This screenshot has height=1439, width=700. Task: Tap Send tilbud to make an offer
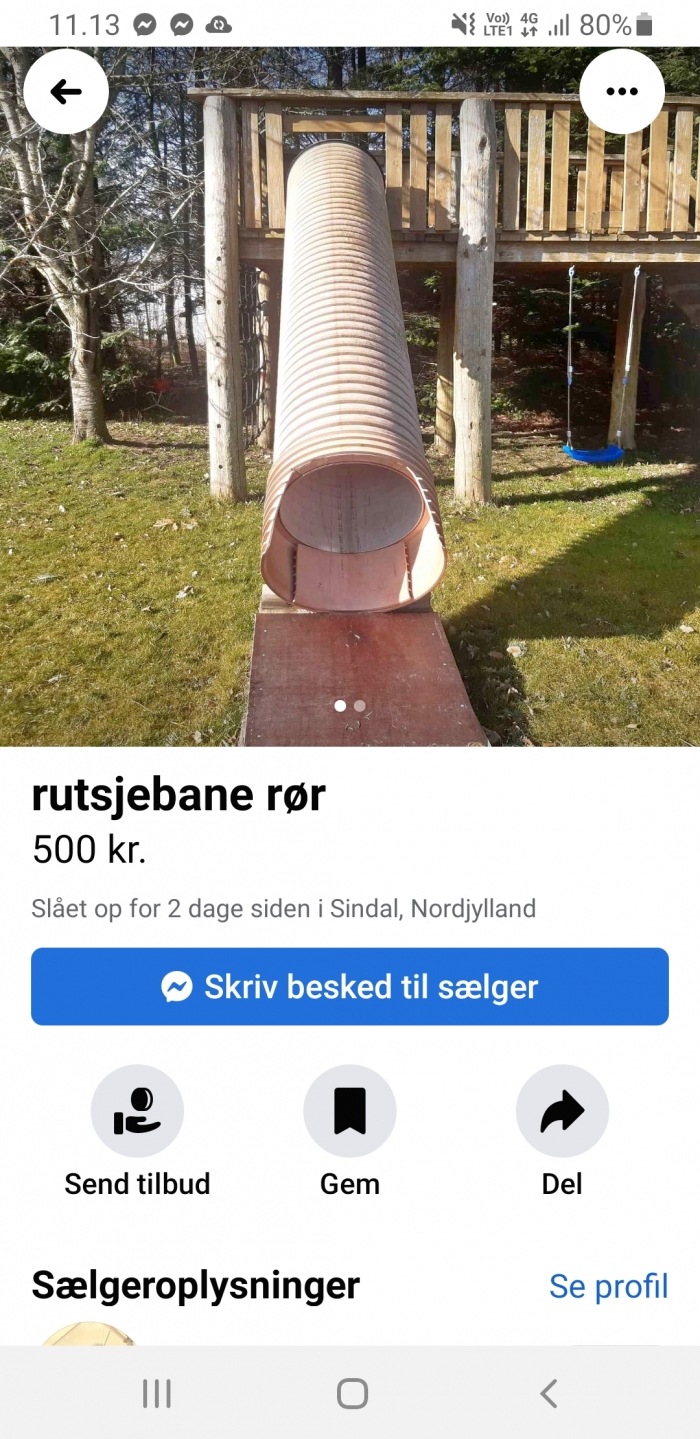point(137,1111)
